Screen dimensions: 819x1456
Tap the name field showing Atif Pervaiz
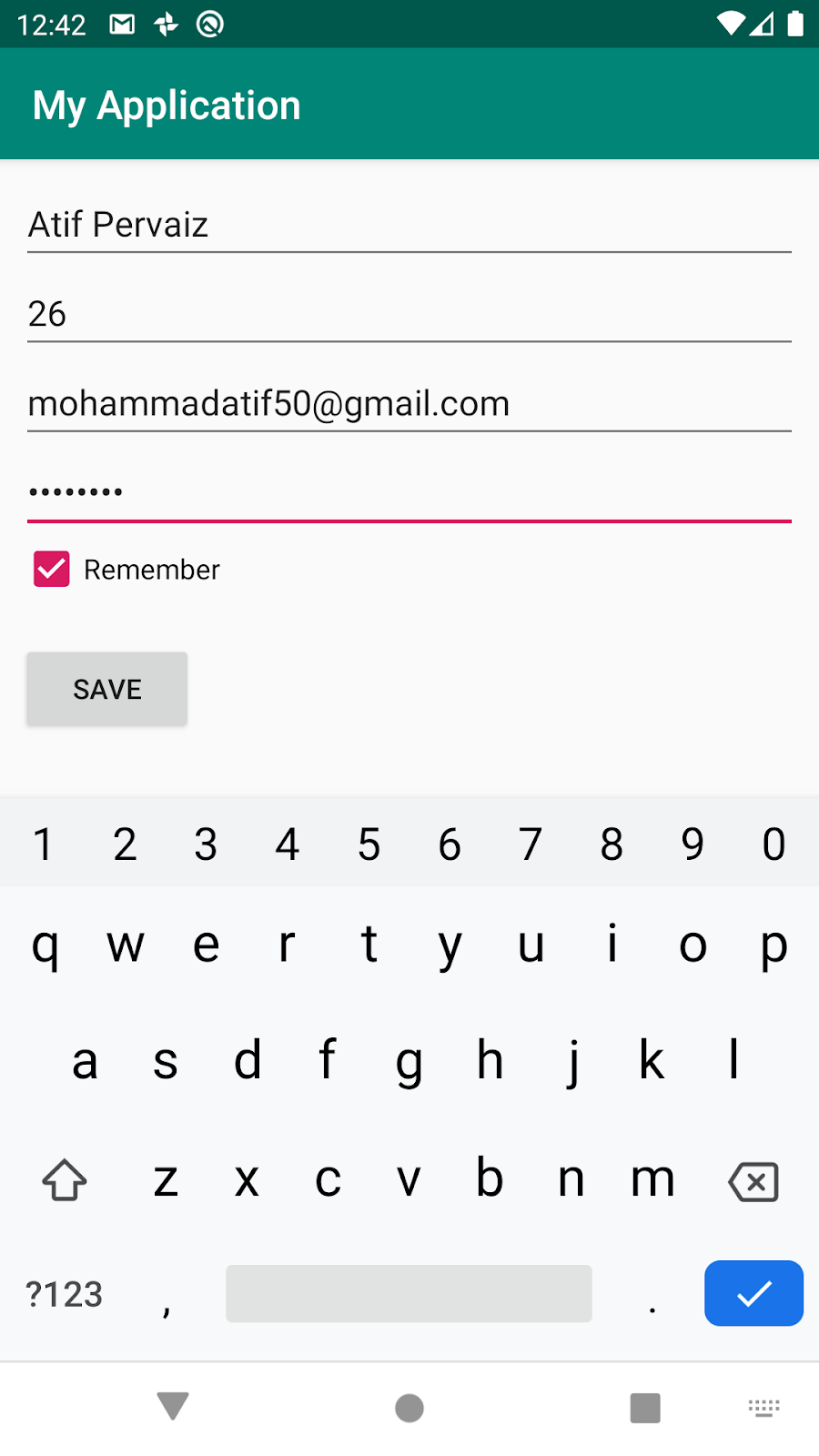(409, 225)
